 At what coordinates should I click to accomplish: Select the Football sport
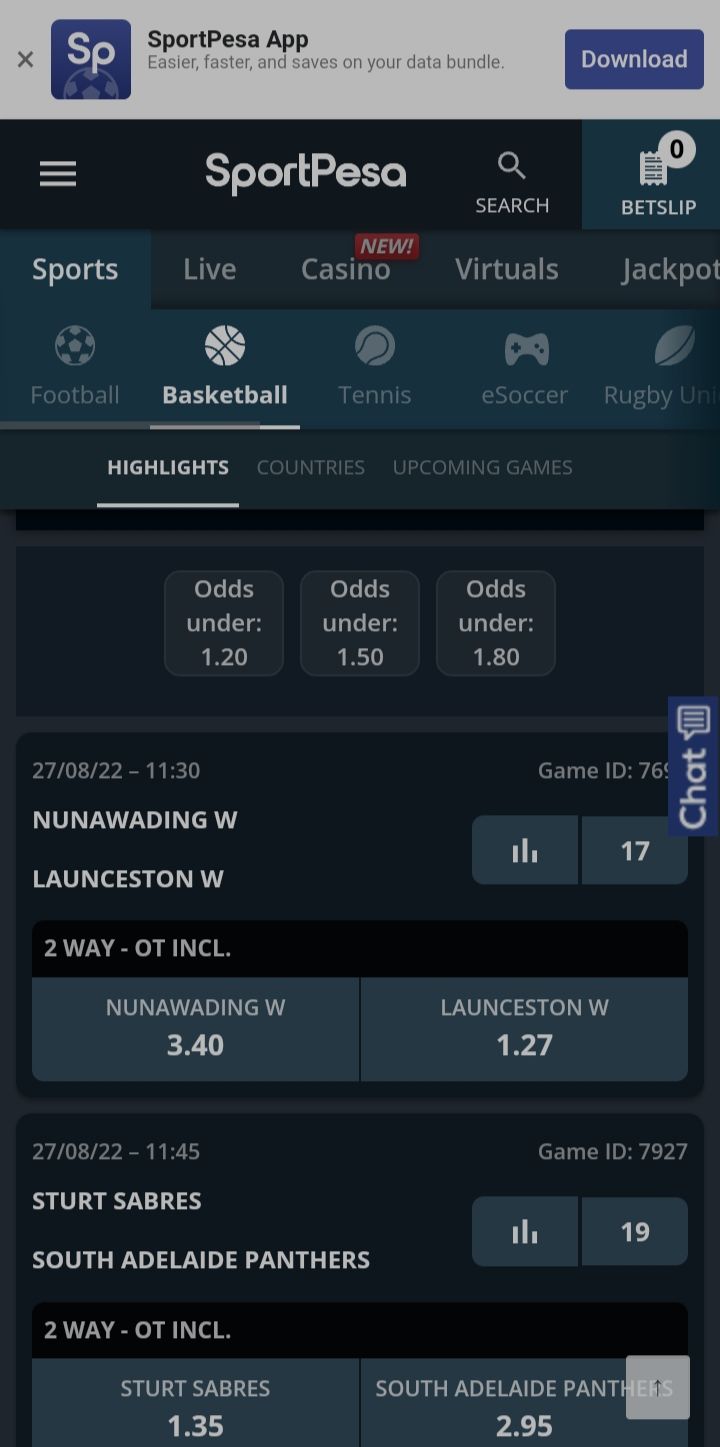(x=75, y=367)
